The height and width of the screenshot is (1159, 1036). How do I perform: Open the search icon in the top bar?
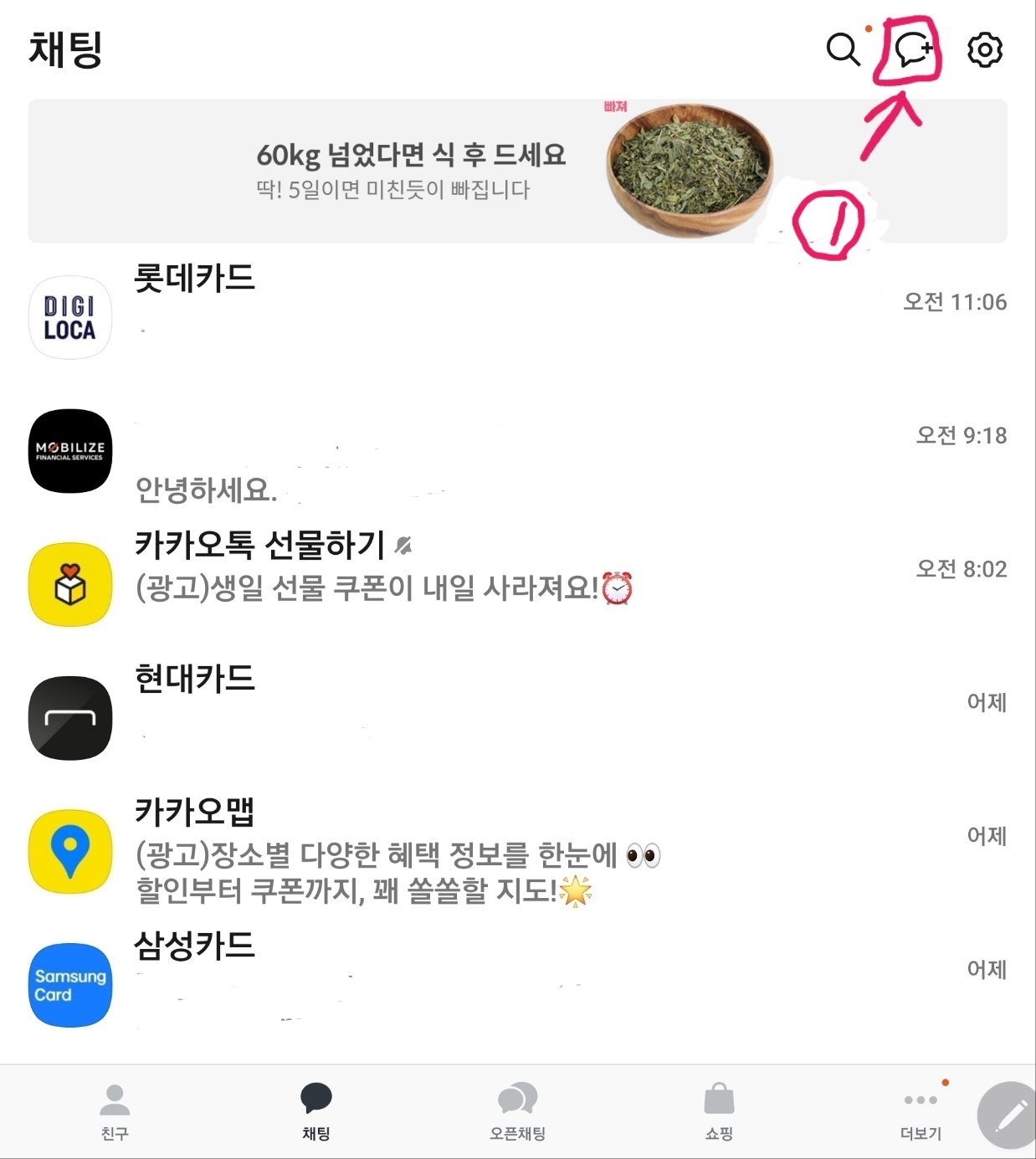(x=842, y=50)
